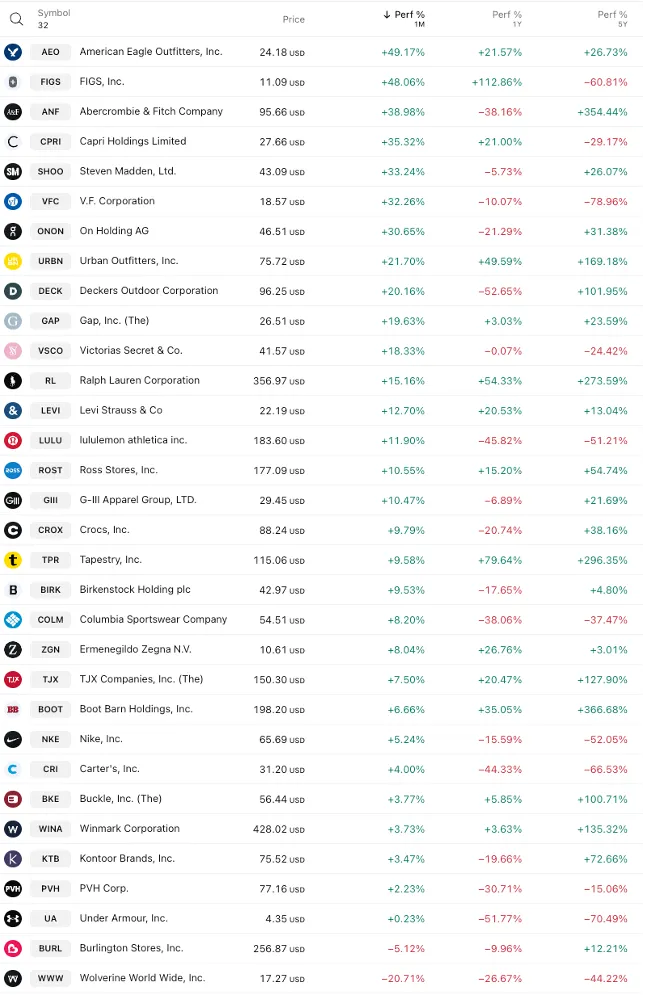View Nike, Inc. (NKE) row
Viewport: 662px width, 995px height.
pos(101,739)
